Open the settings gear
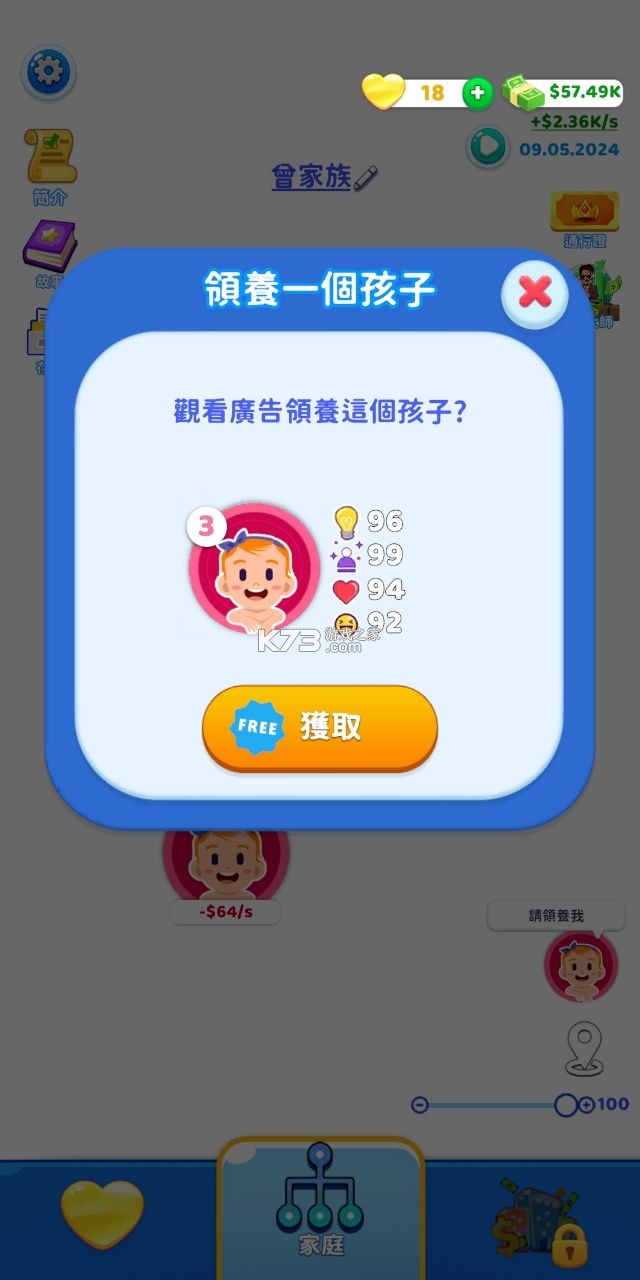 [x=48, y=72]
